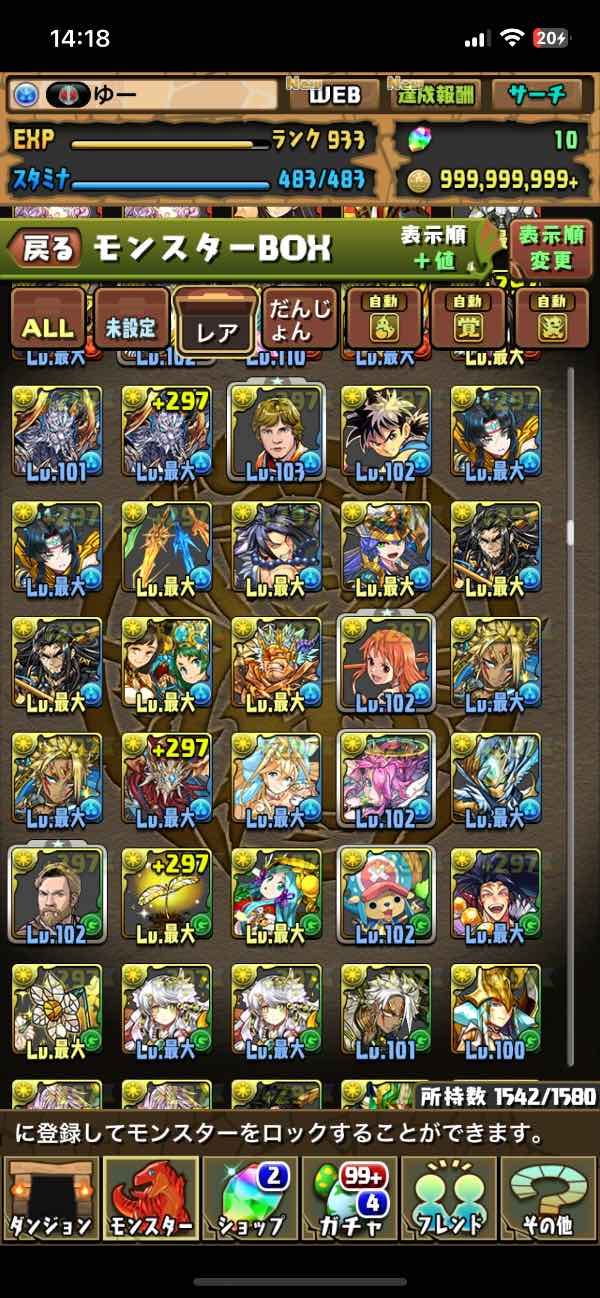This screenshot has height=1298, width=600.
Task: Go to モンスター in bottom navigation
Action: pos(150,1198)
